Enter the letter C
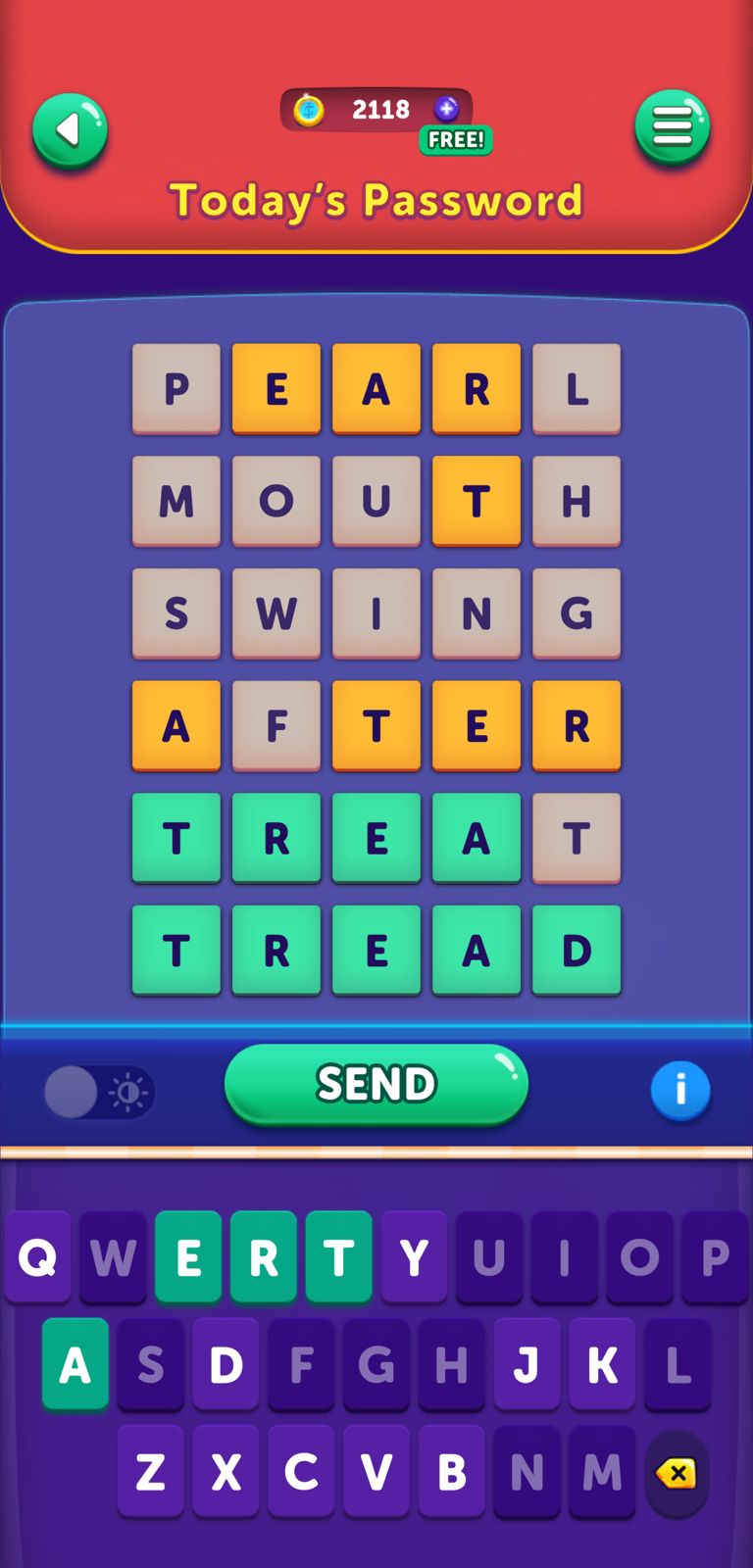The width and height of the screenshot is (753, 1568). pos(301,1471)
